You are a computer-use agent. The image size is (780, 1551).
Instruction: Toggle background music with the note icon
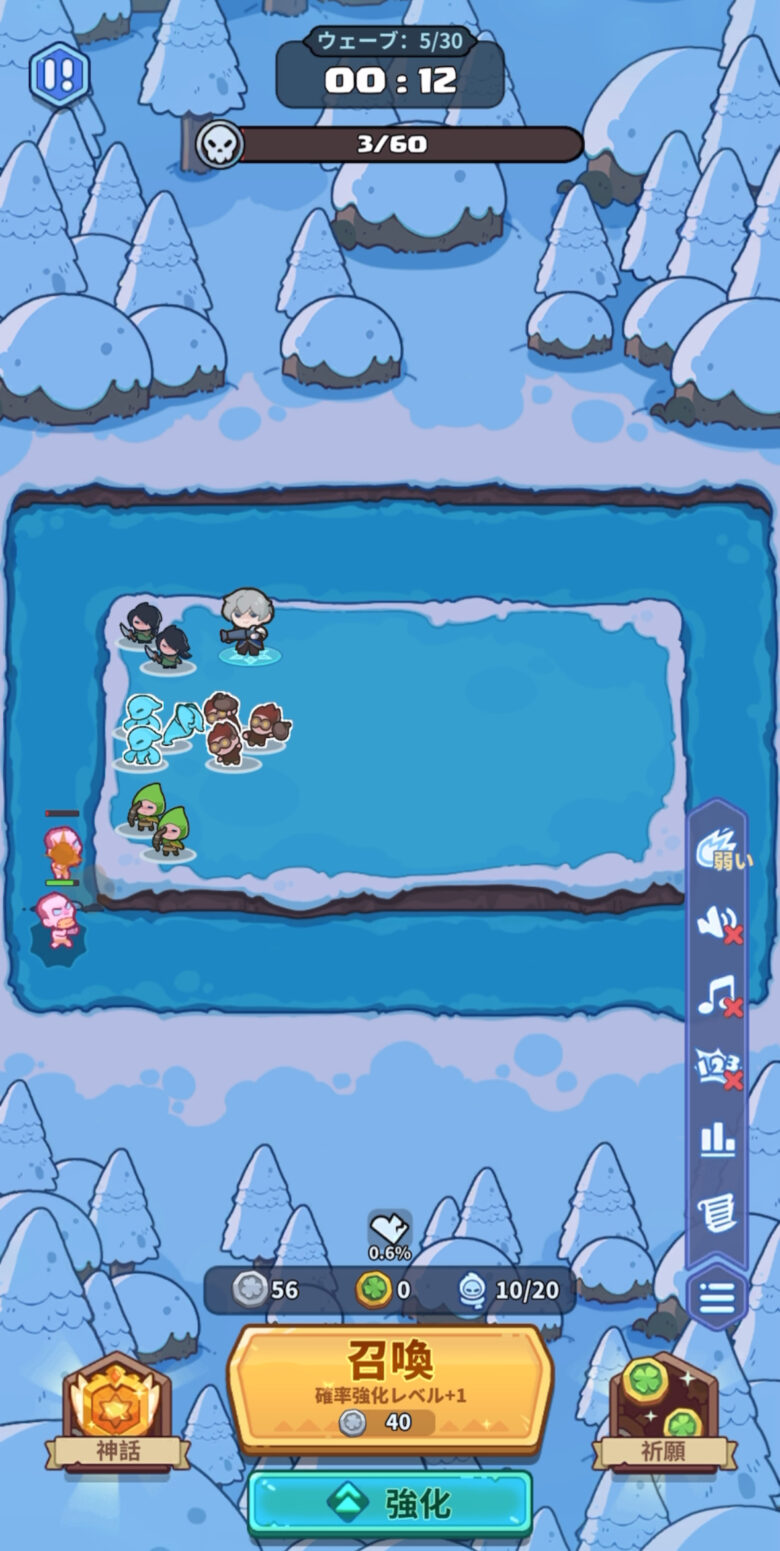(x=718, y=997)
